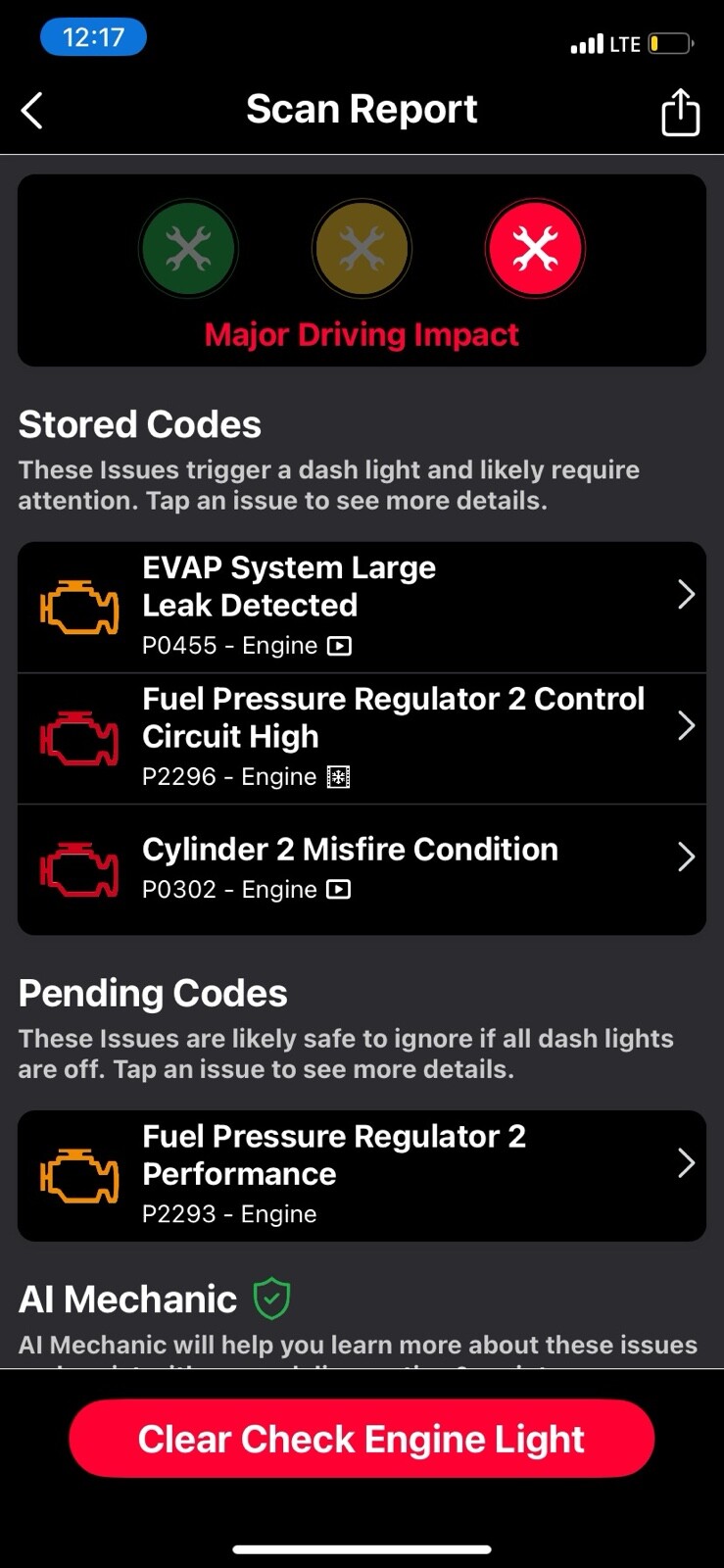The width and height of the screenshot is (724, 1568).
Task: View Fuel Pressure Regulator 2 Control Circuit High
Action: pyautogui.click(x=362, y=737)
